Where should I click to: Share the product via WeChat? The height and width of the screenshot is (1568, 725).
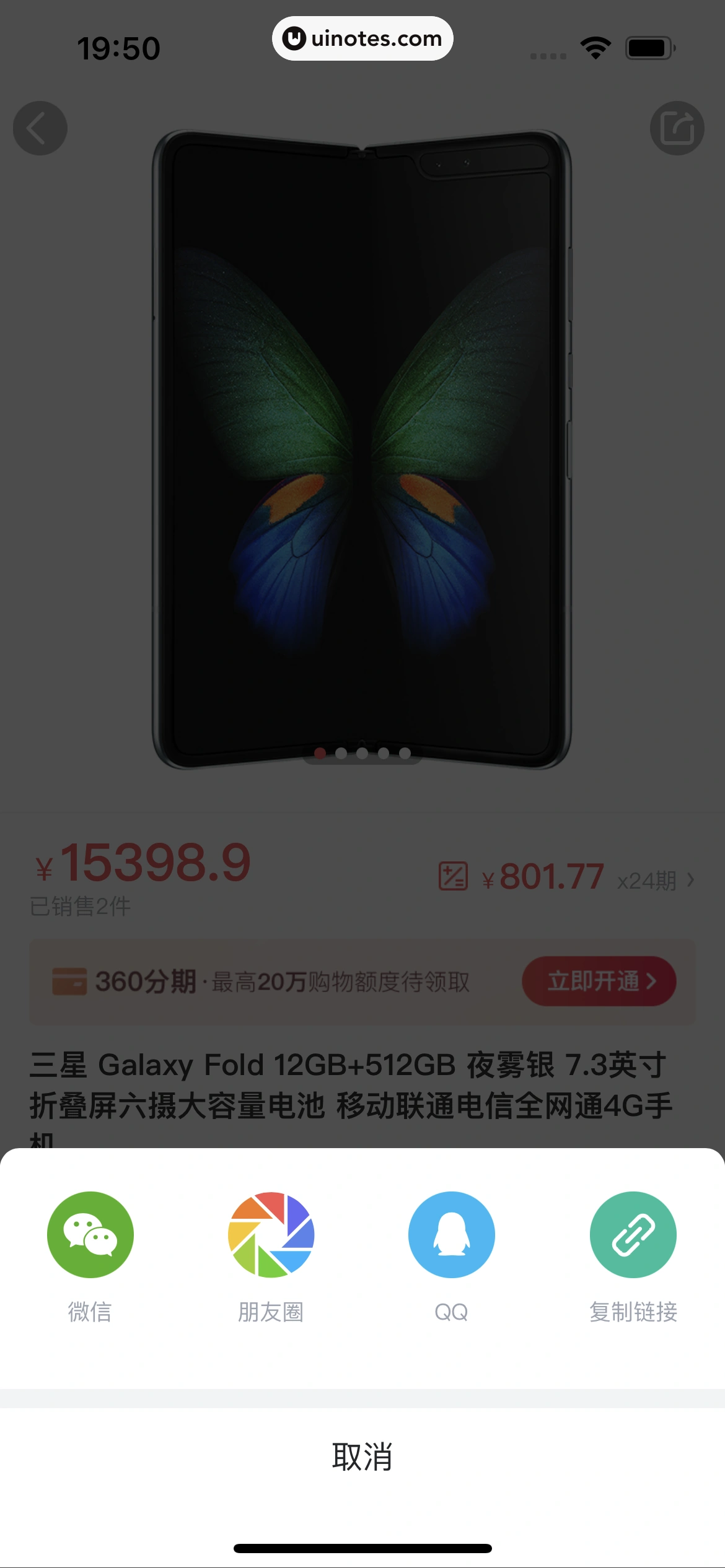[90, 1234]
